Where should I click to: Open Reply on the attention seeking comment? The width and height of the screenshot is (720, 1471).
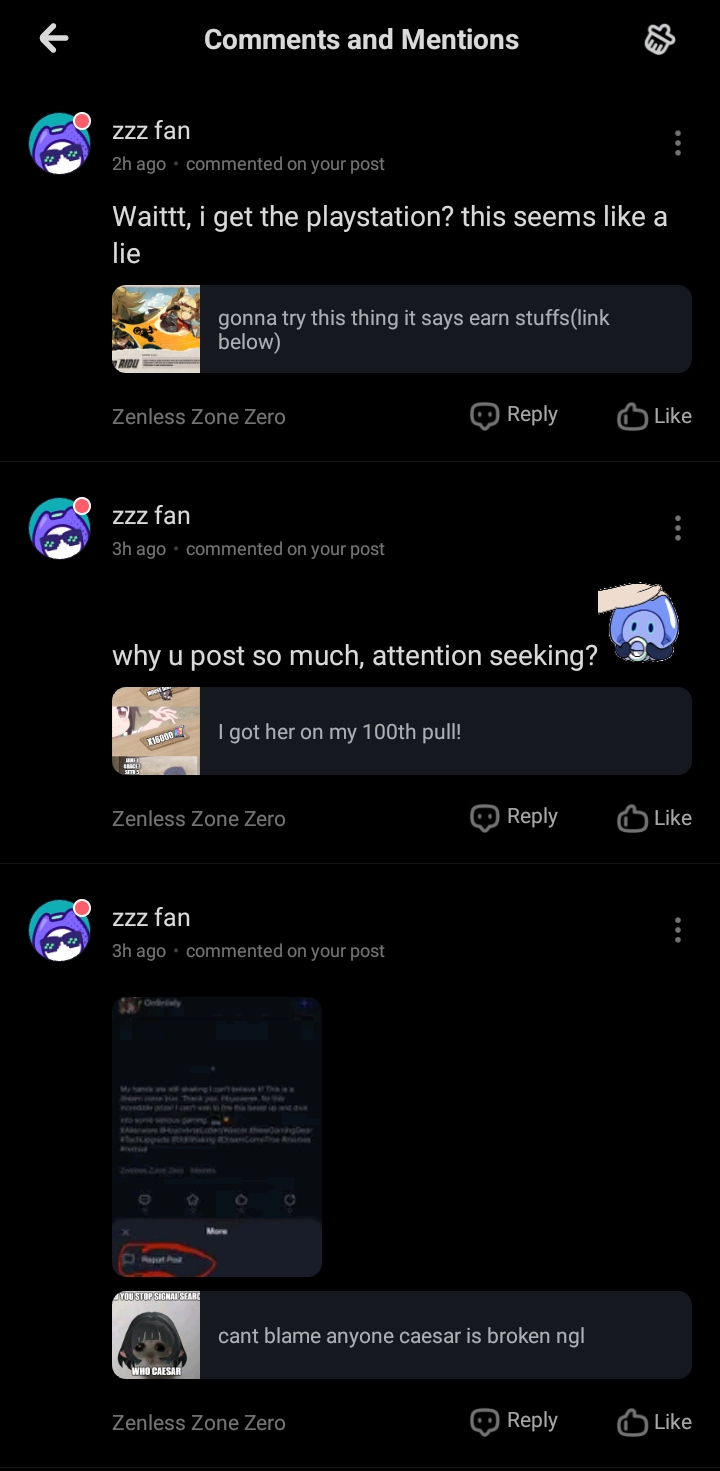tap(513, 817)
